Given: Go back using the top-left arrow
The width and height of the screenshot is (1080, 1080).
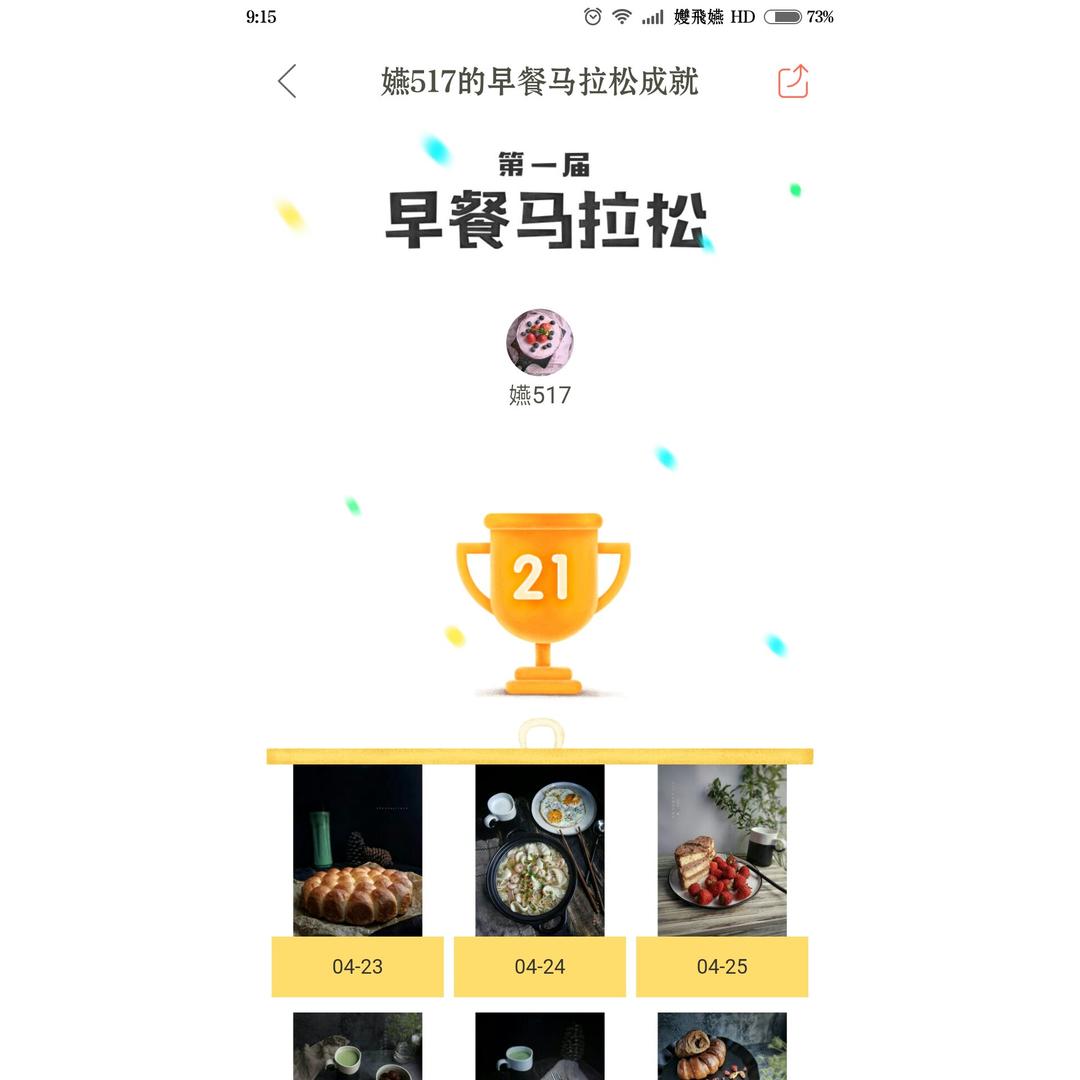Looking at the screenshot, I should 287,81.
